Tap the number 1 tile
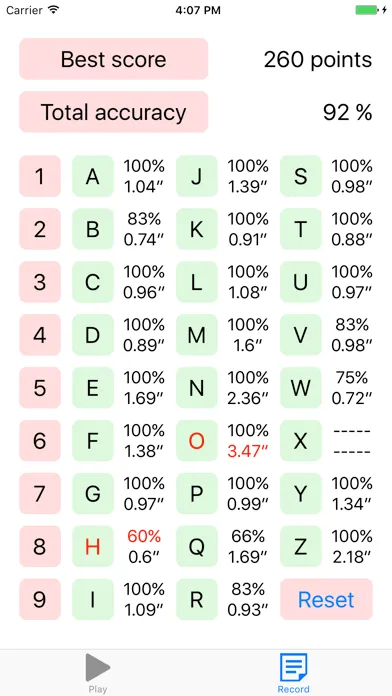This screenshot has width=392, height=696. (x=40, y=176)
